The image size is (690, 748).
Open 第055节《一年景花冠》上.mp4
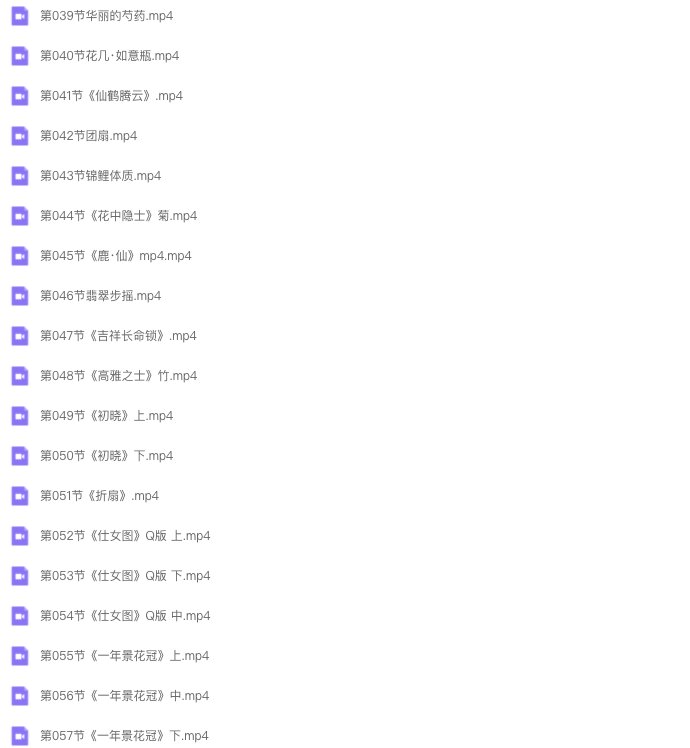pyautogui.click(x=124, y=656)
